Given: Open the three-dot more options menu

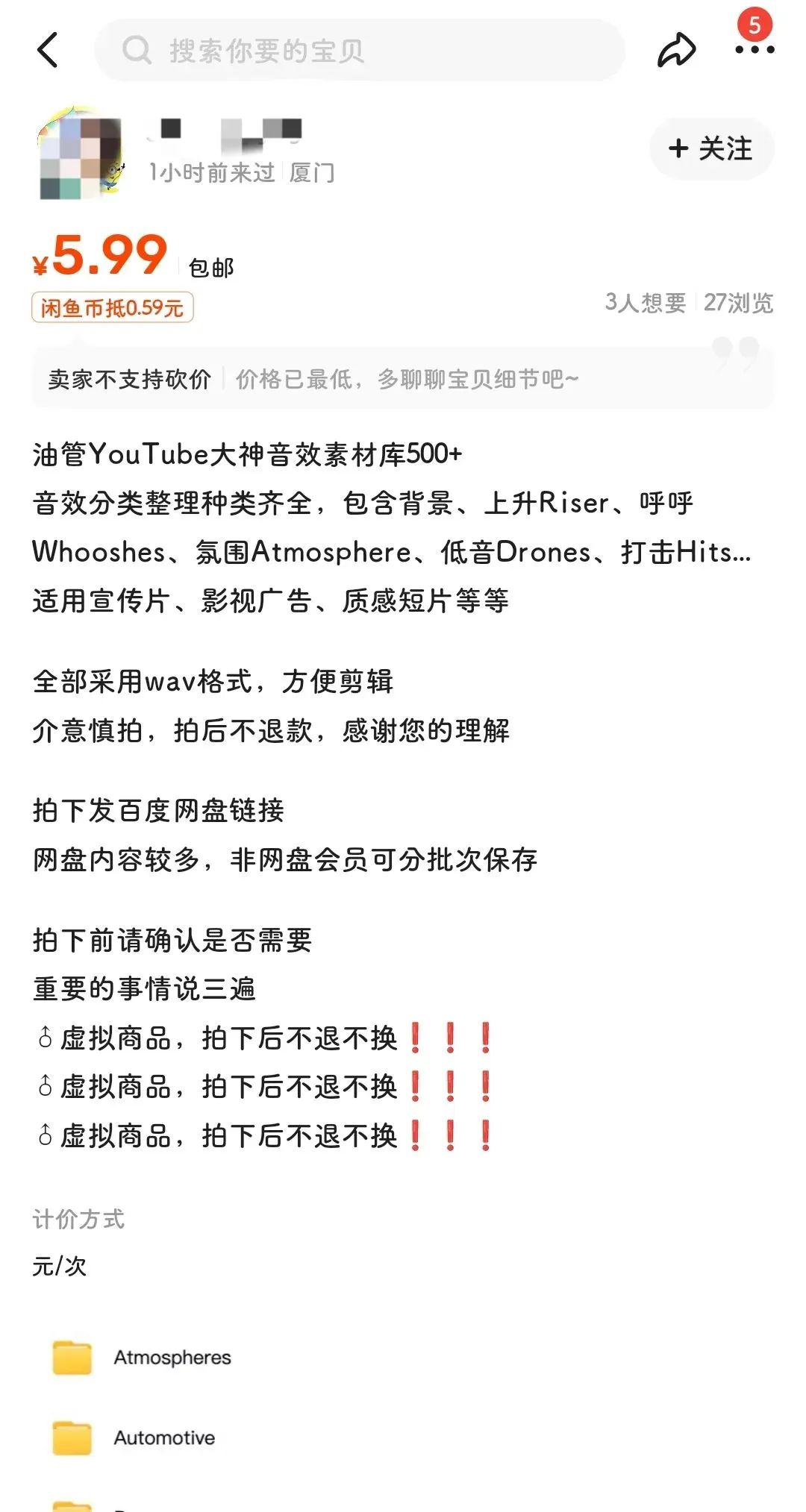Looking at the screenshot, I should click(x=755, y=50).
